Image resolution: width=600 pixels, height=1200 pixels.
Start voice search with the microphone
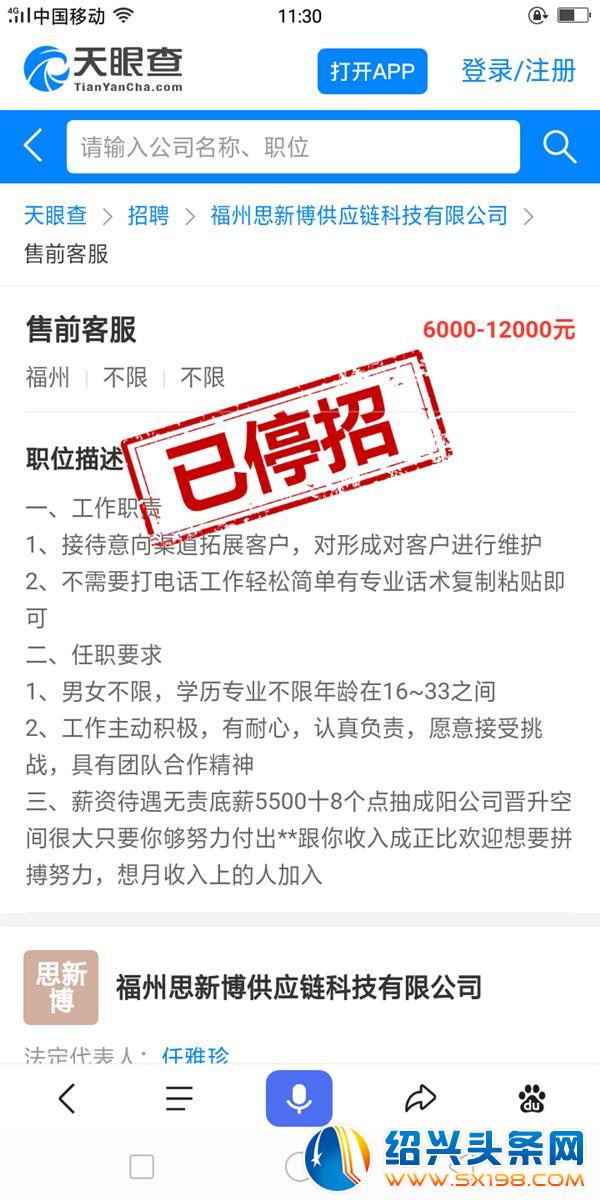click(298, 1098)
